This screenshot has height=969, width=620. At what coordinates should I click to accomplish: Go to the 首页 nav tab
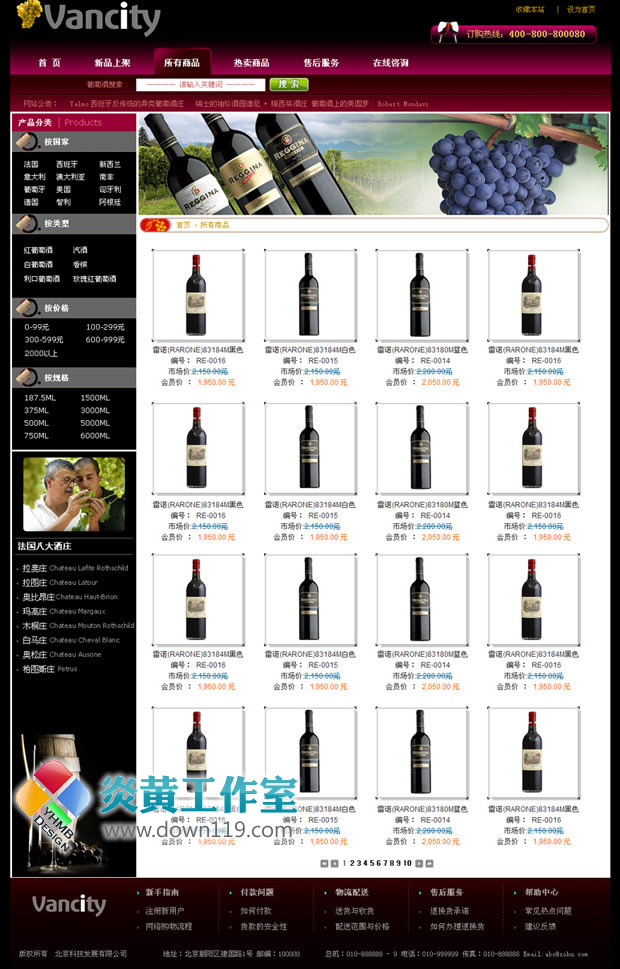(49, 63)
